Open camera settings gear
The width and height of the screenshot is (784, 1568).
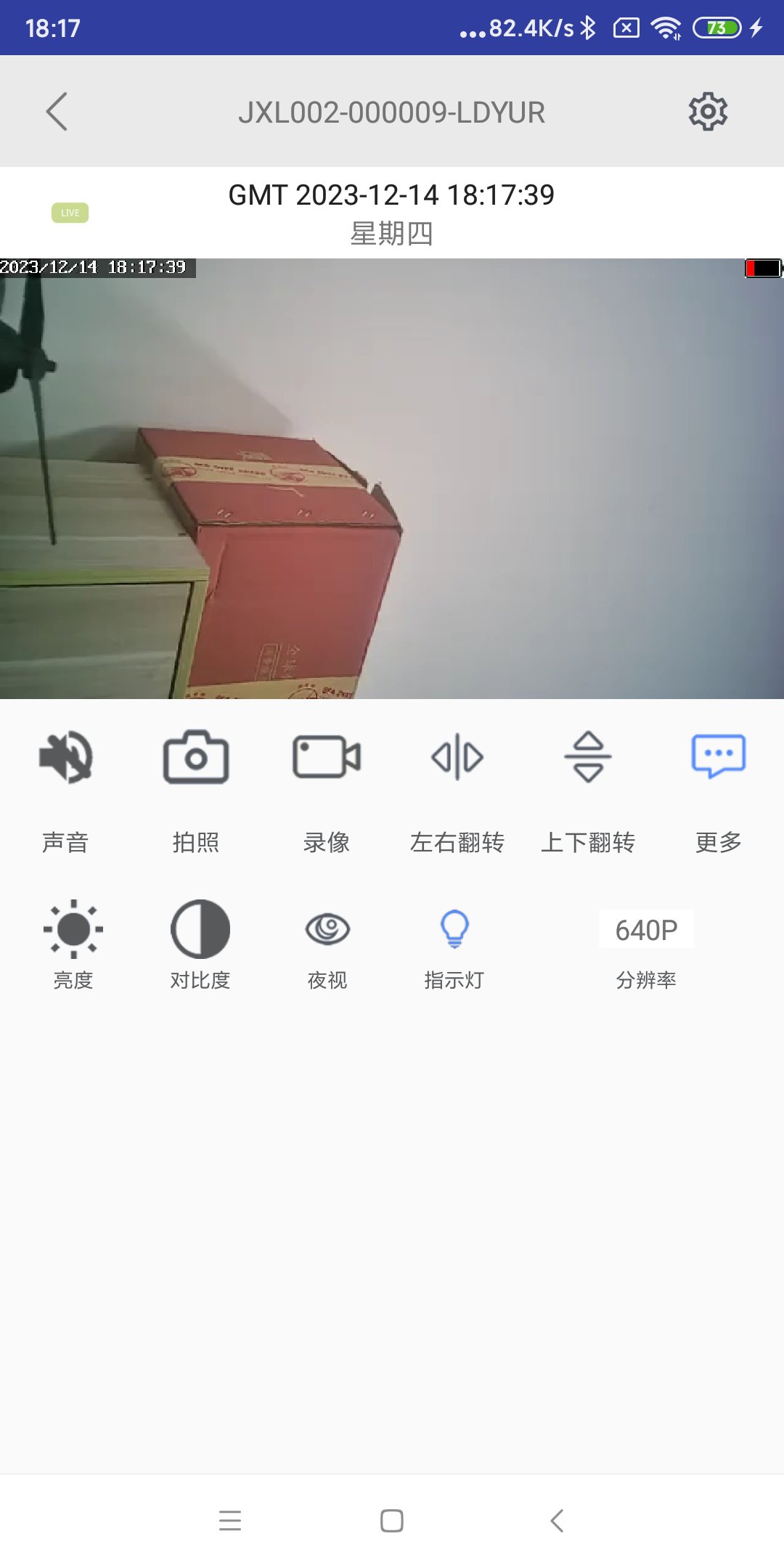708,112
